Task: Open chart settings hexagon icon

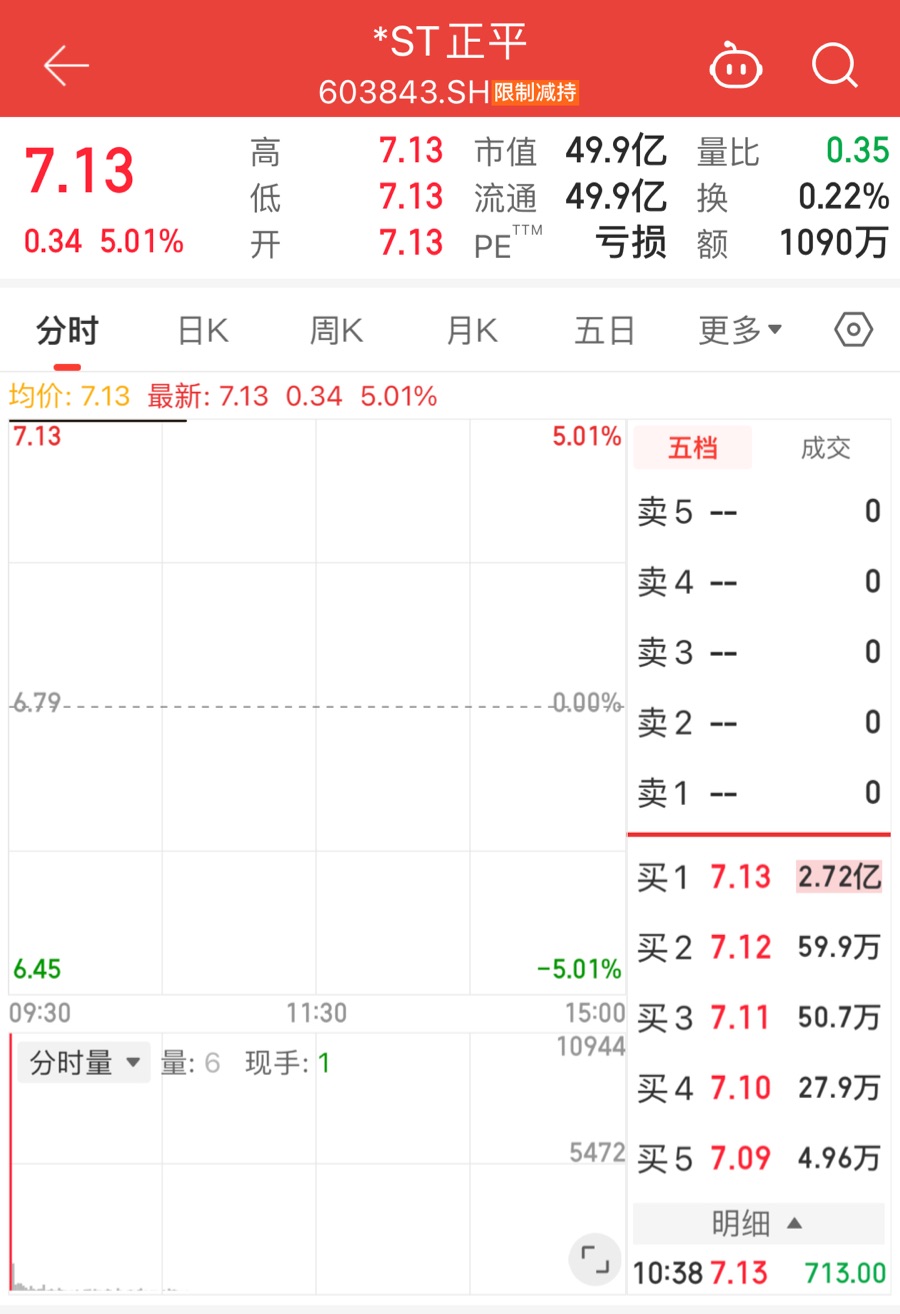Action: coord(854,330)
